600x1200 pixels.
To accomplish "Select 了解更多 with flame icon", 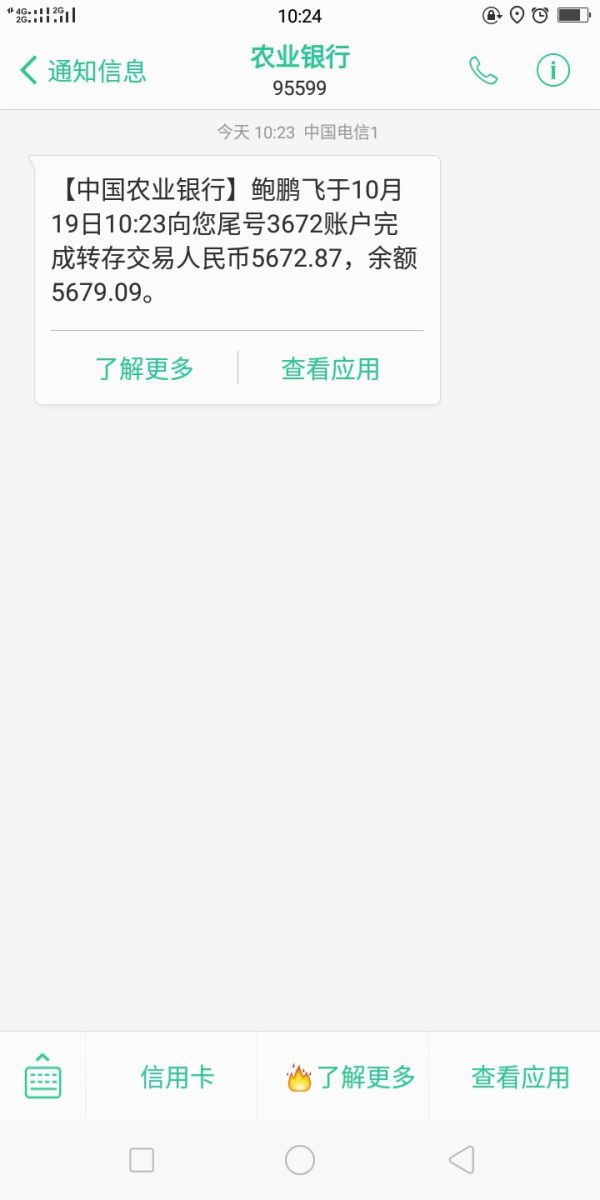I will (350, 1077).
